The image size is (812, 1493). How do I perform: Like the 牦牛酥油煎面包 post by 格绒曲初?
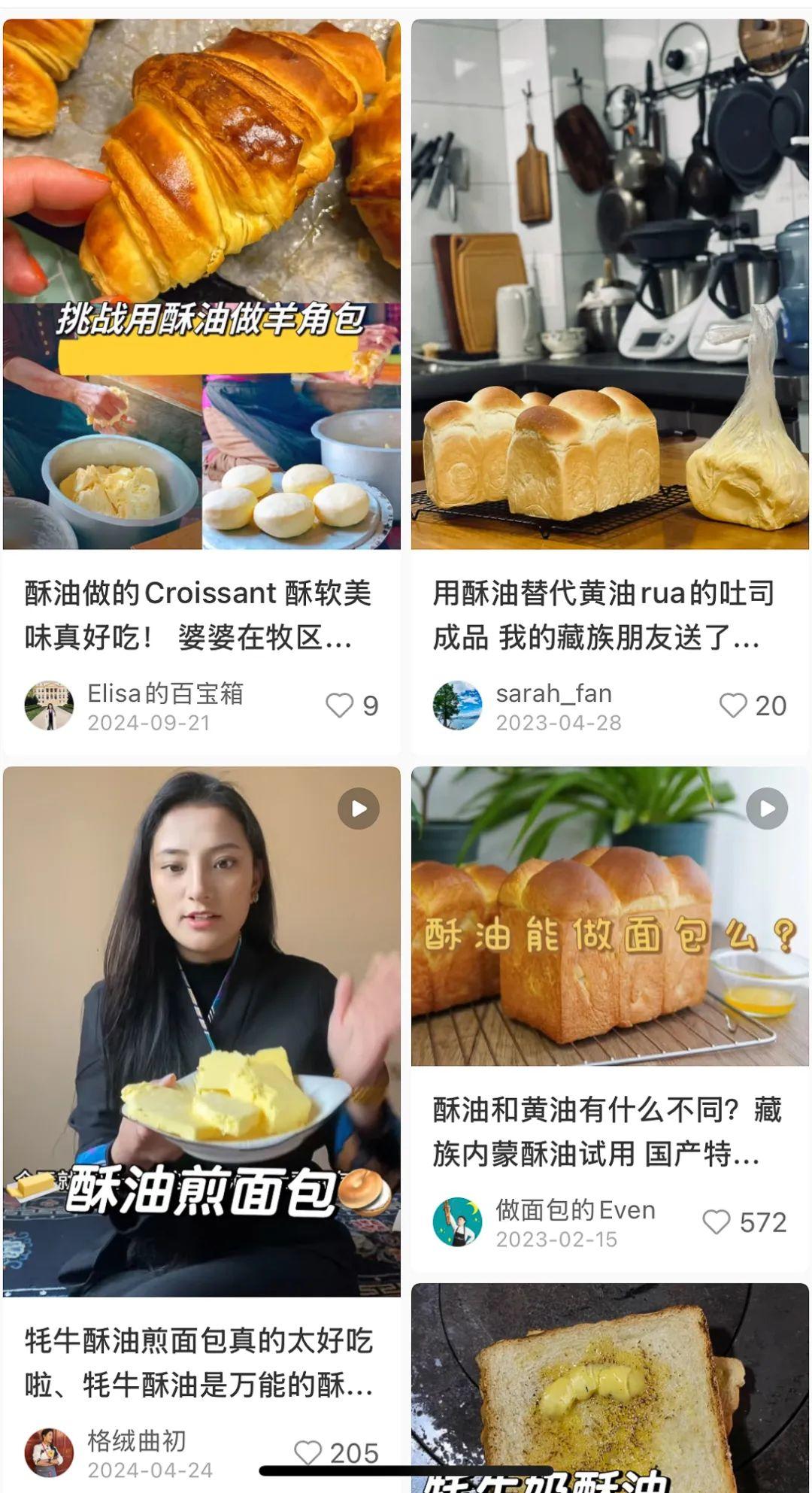tap(308, 1452)
